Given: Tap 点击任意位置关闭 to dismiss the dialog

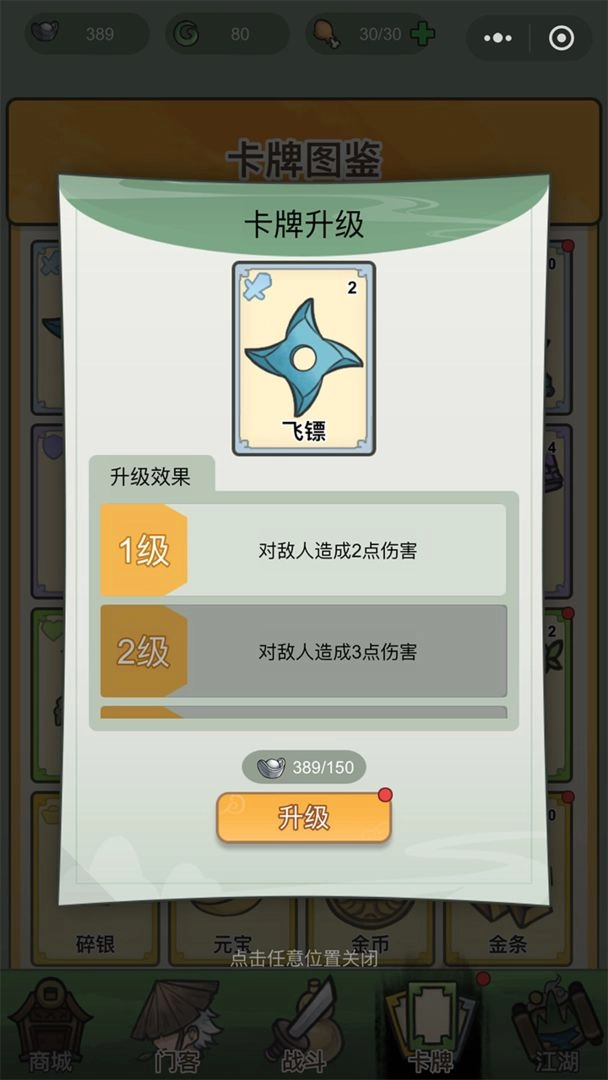Looking at the screenshot, I should pyautogui.click(x=304, y=958).
